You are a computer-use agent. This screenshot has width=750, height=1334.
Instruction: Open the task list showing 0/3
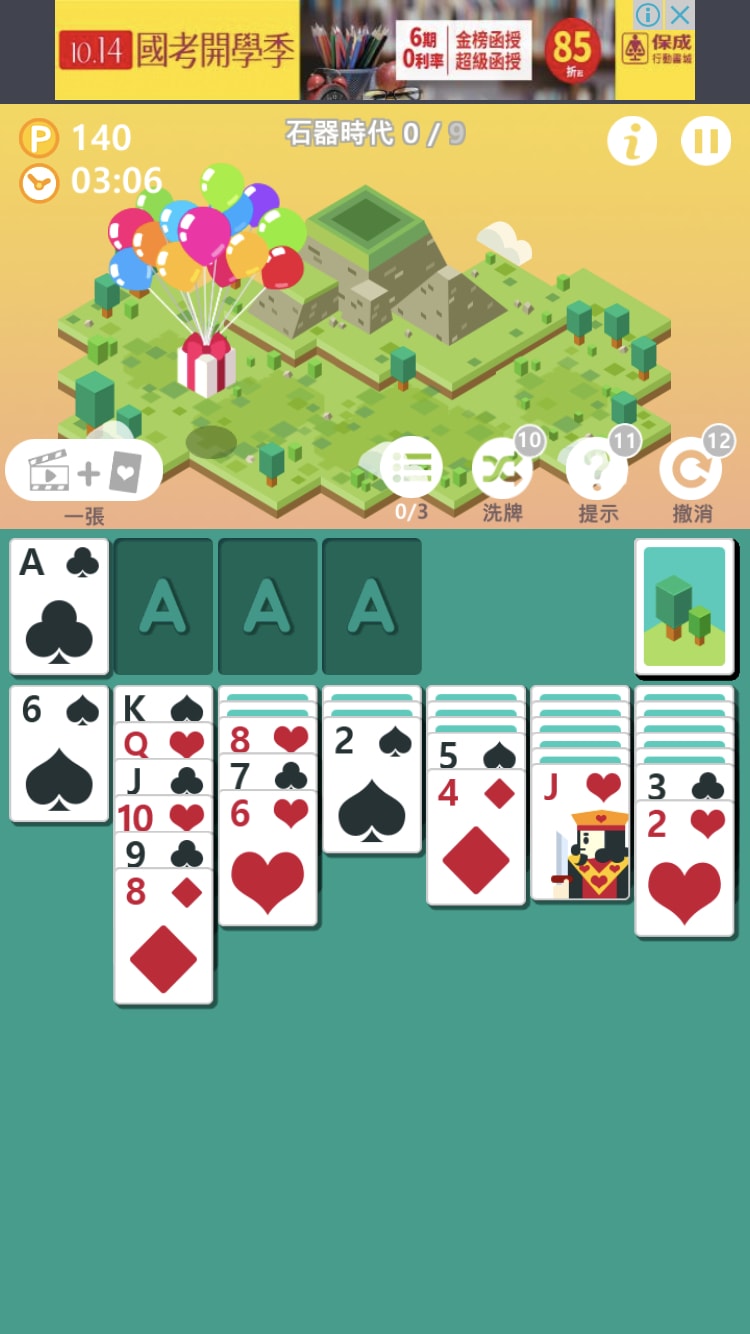[411, 468]
